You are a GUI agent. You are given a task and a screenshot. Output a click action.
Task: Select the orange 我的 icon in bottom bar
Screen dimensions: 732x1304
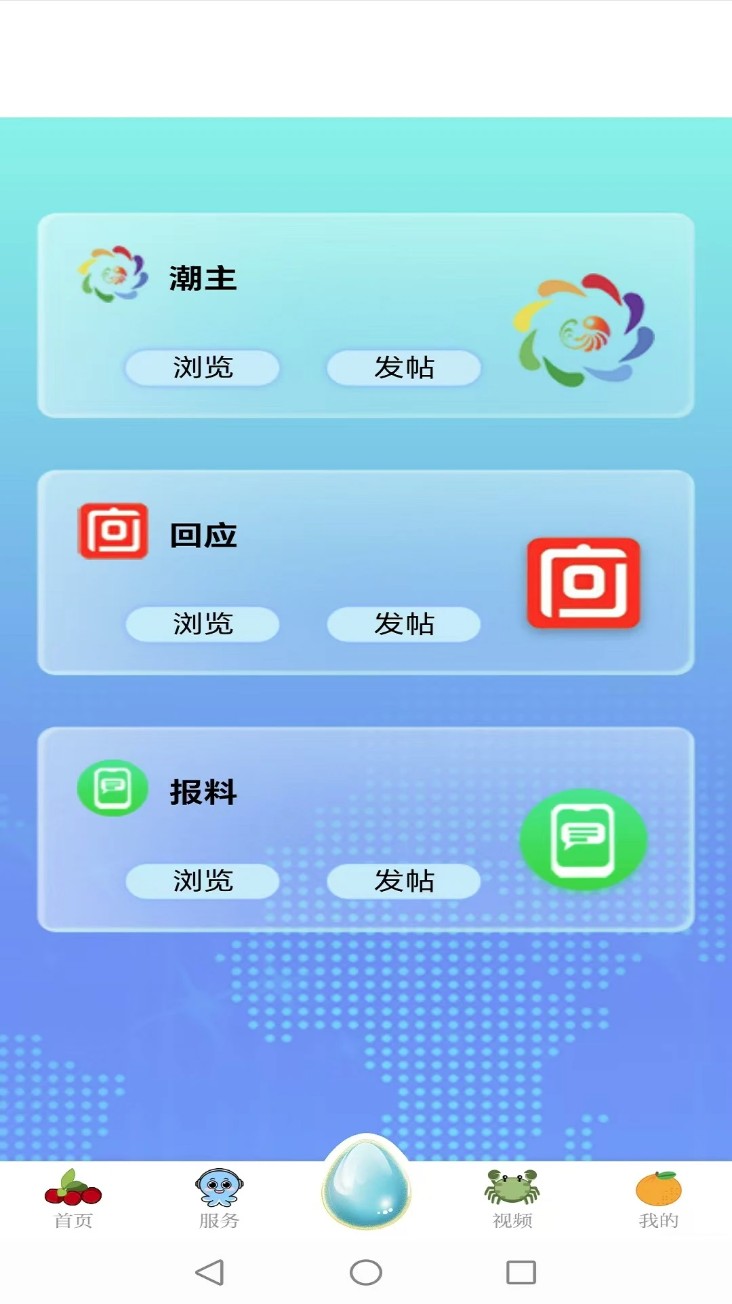coord(657,1188)
